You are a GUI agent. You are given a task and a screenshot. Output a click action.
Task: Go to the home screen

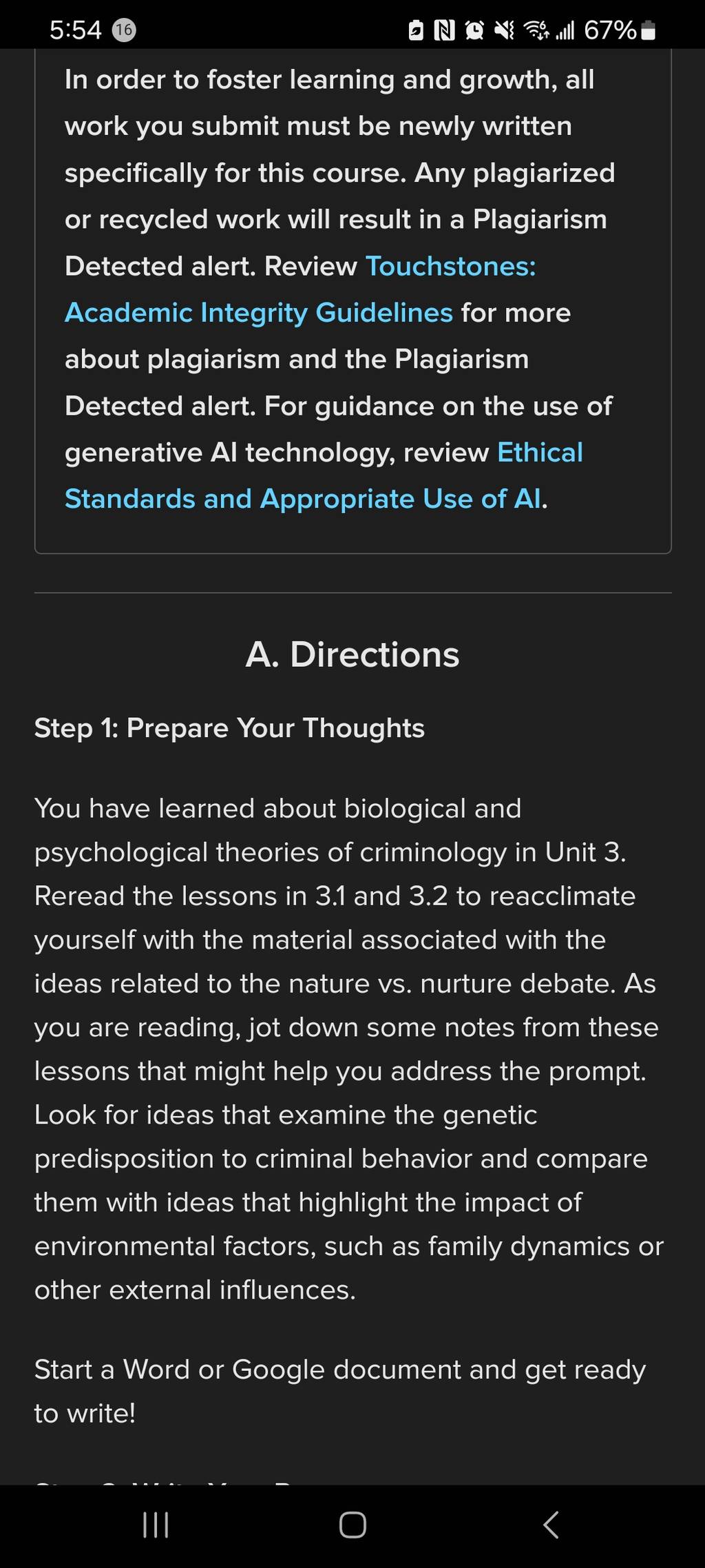pyautogui.click(x=352, y=1525)
